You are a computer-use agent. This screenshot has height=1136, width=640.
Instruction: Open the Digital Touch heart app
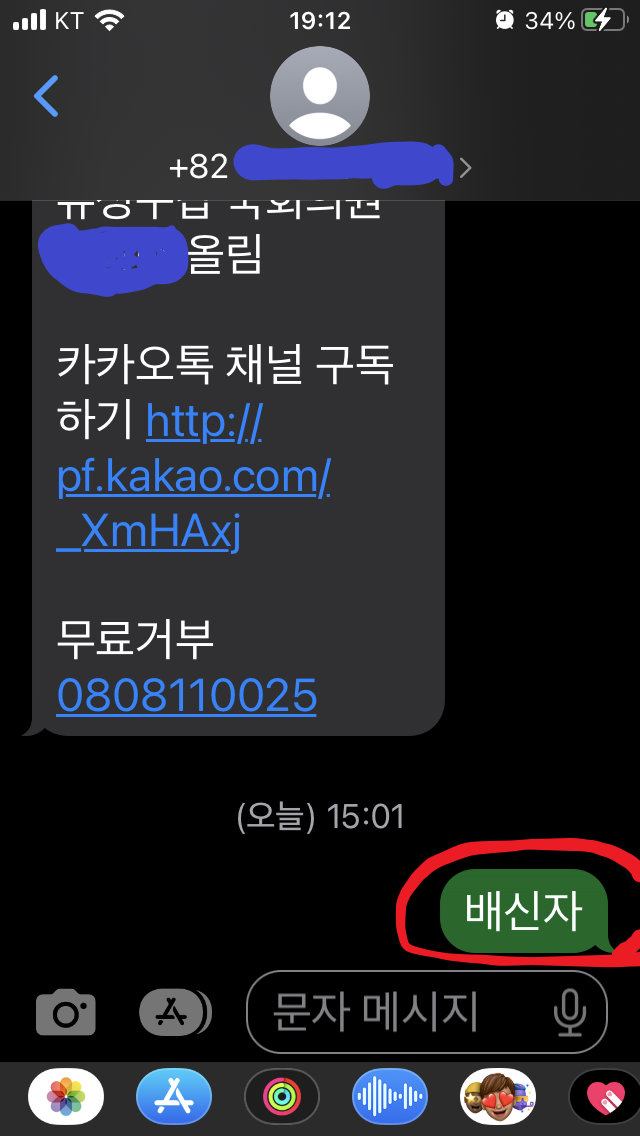click(x=605, y=1097)
